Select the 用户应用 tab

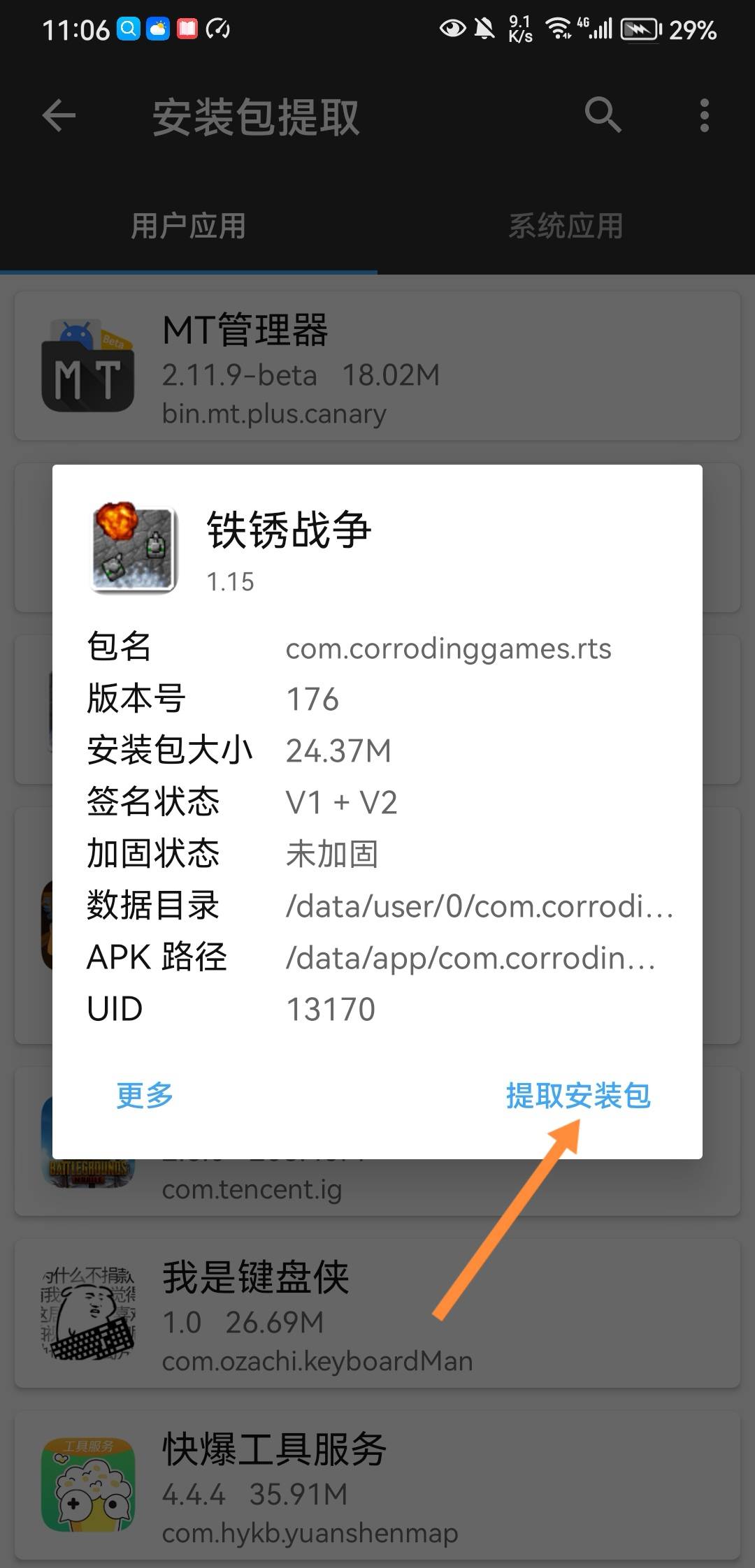188,226
